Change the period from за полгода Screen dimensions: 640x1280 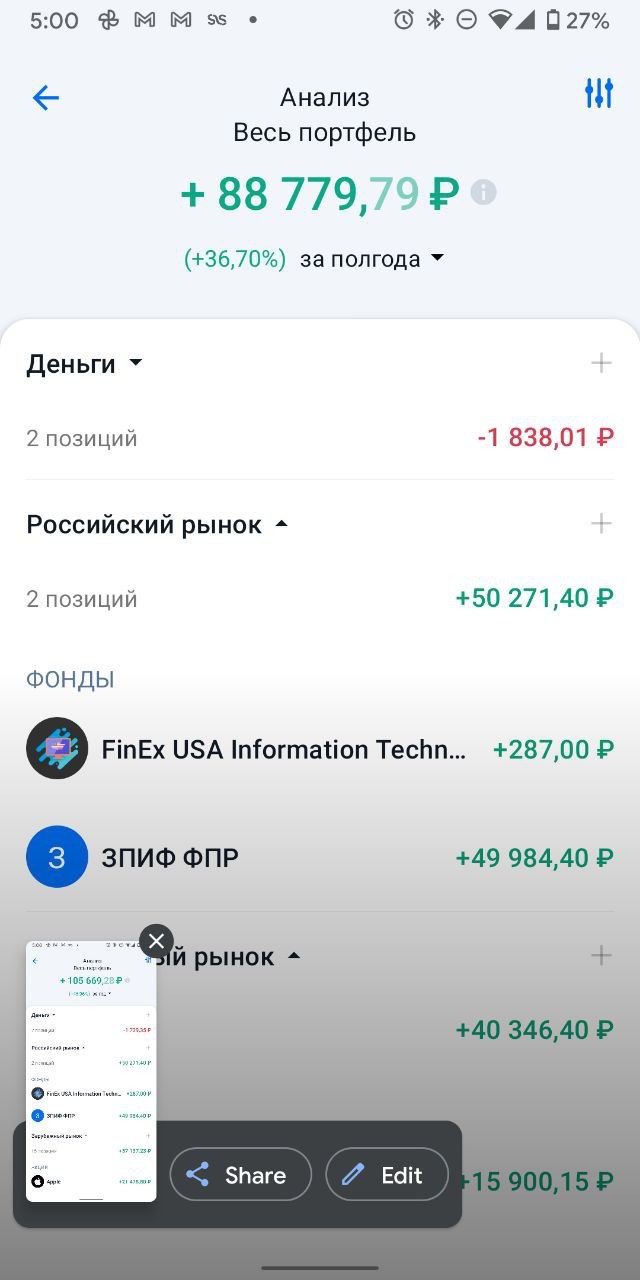[372, 259]
